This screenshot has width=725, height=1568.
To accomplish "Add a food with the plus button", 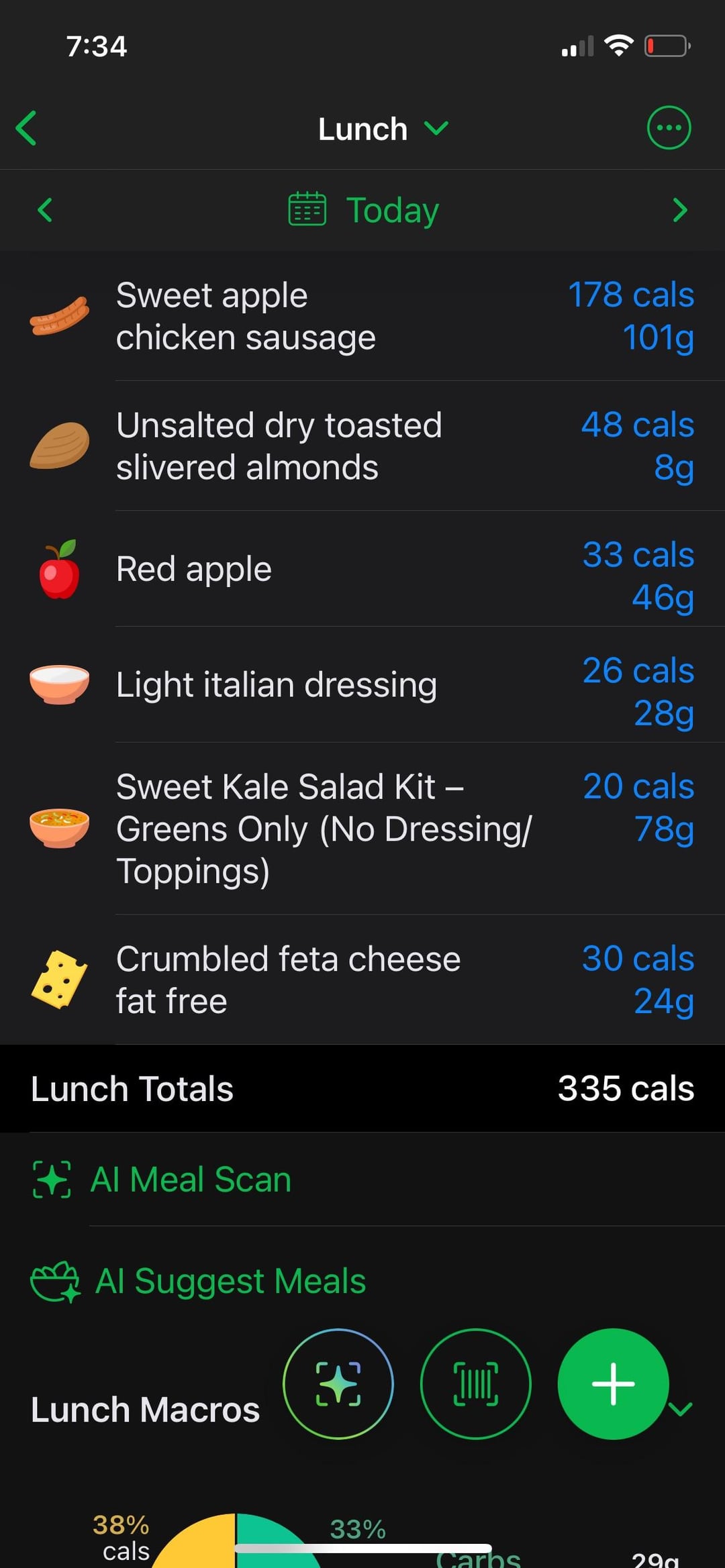I will tap(612, 1383).
